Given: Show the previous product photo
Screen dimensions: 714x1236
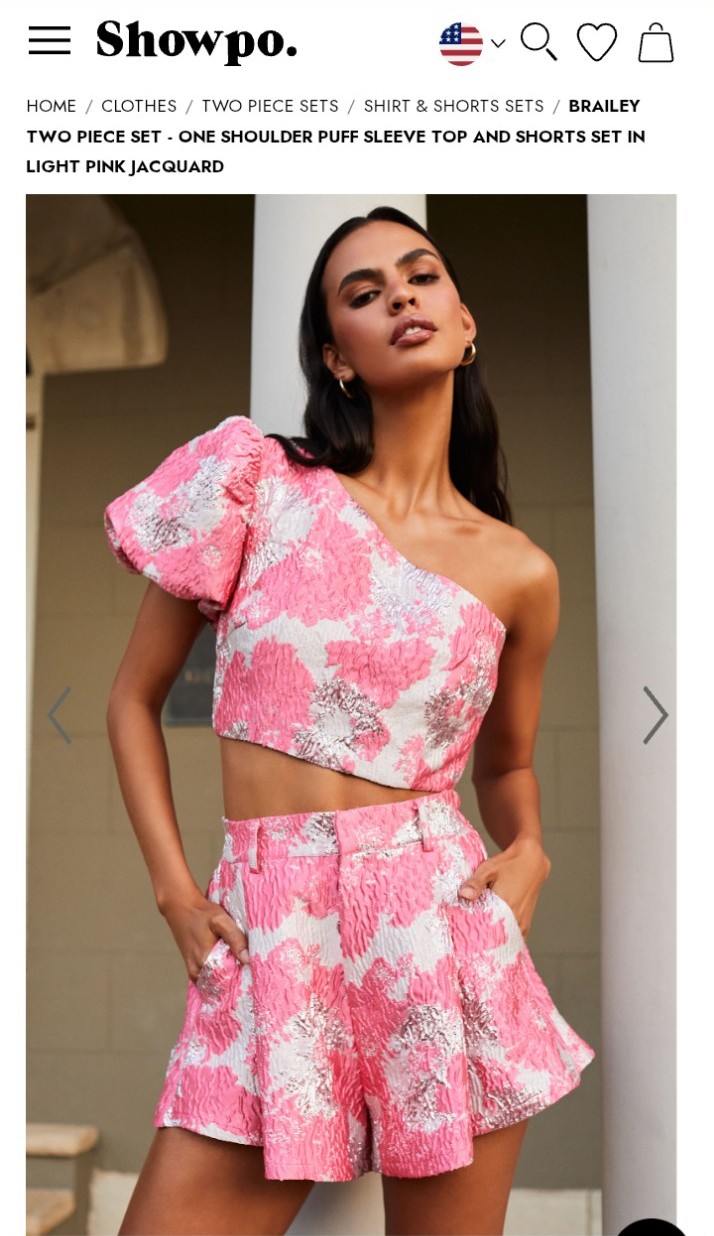Looking at the screenshot, I should point(59,715).
